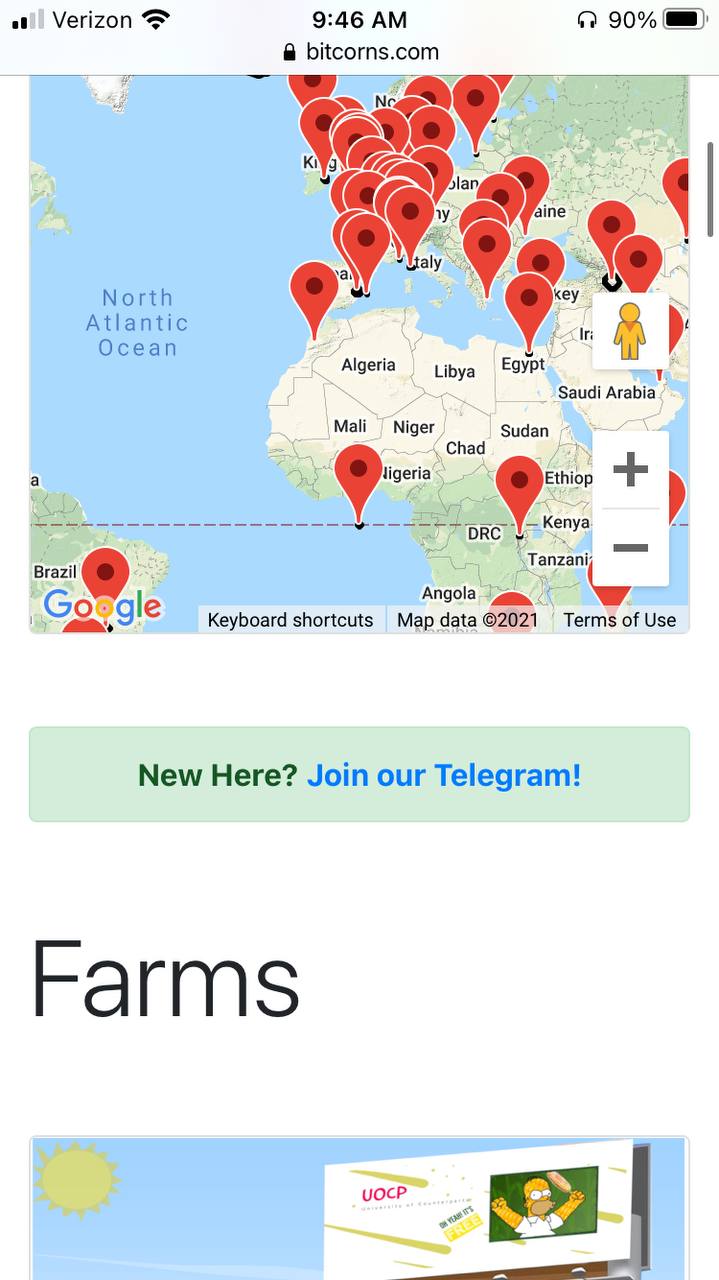Screen dimensions: 719x1280
Task: Zoom out of the map
Action: coord(630,548)
